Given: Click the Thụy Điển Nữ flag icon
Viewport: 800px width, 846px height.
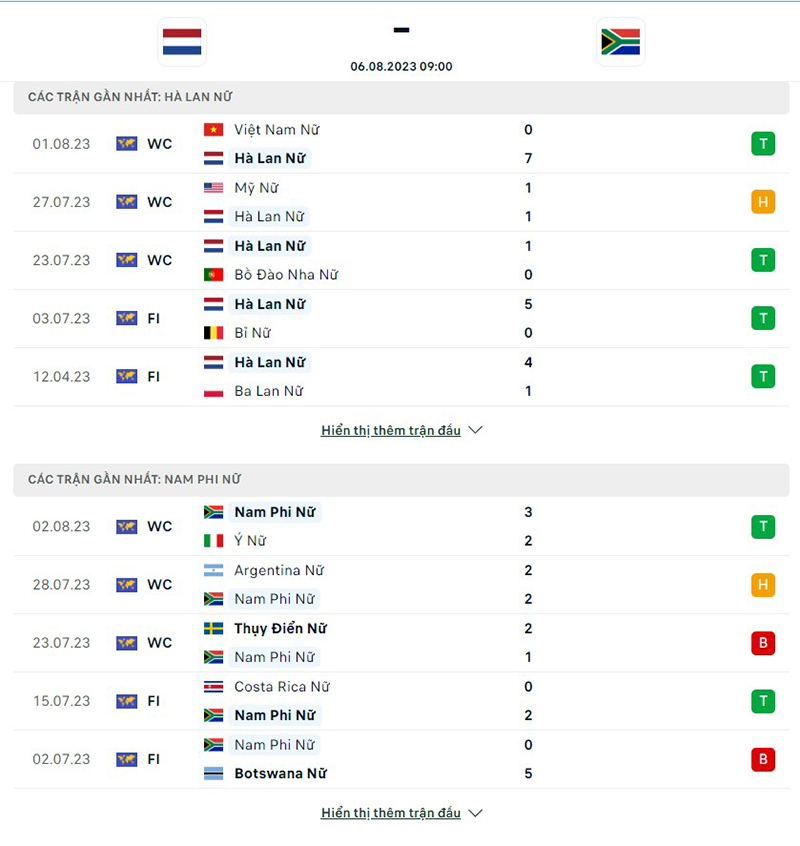Looking at the screenshot, I should (x=212, y=629).
